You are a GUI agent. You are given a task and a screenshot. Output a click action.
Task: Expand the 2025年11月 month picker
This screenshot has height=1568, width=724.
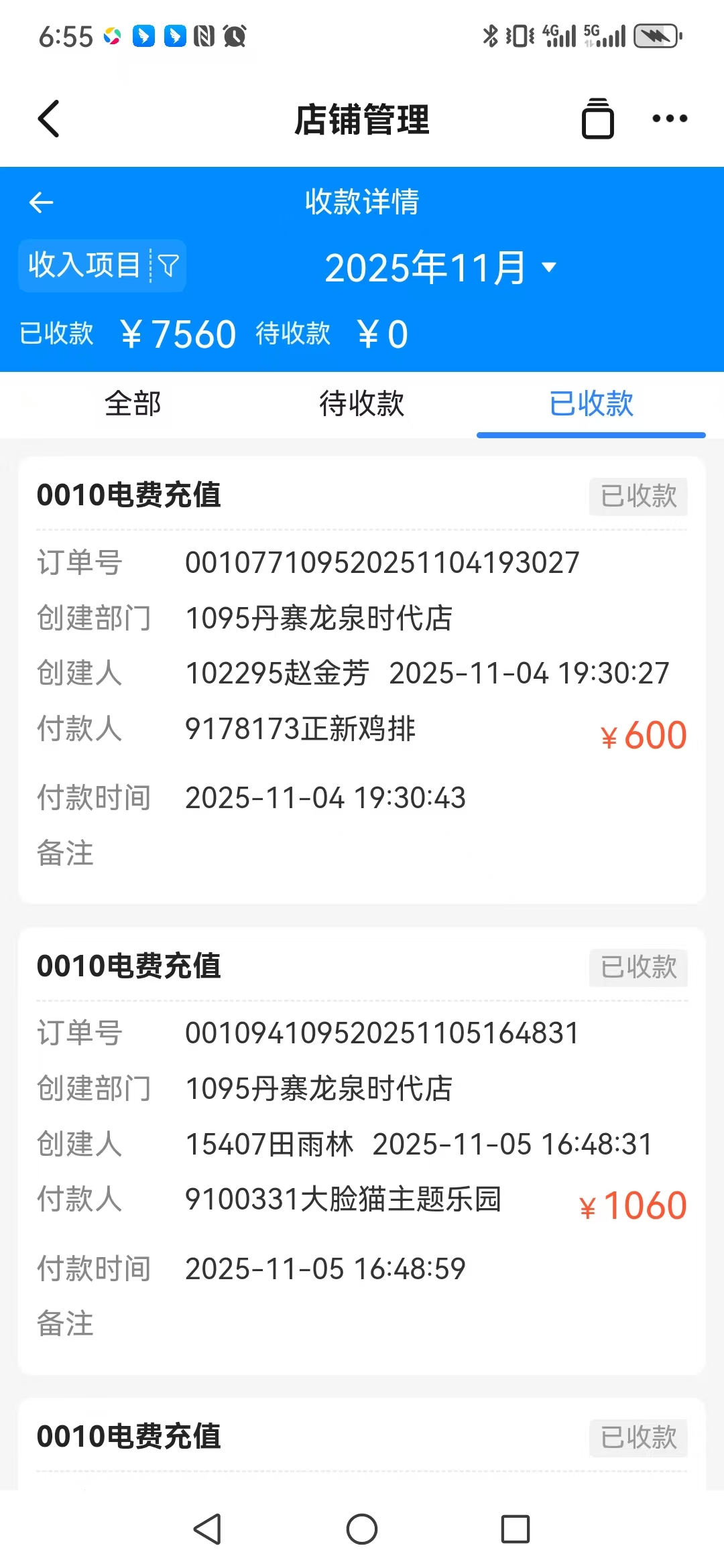click(x=440, y=267)
